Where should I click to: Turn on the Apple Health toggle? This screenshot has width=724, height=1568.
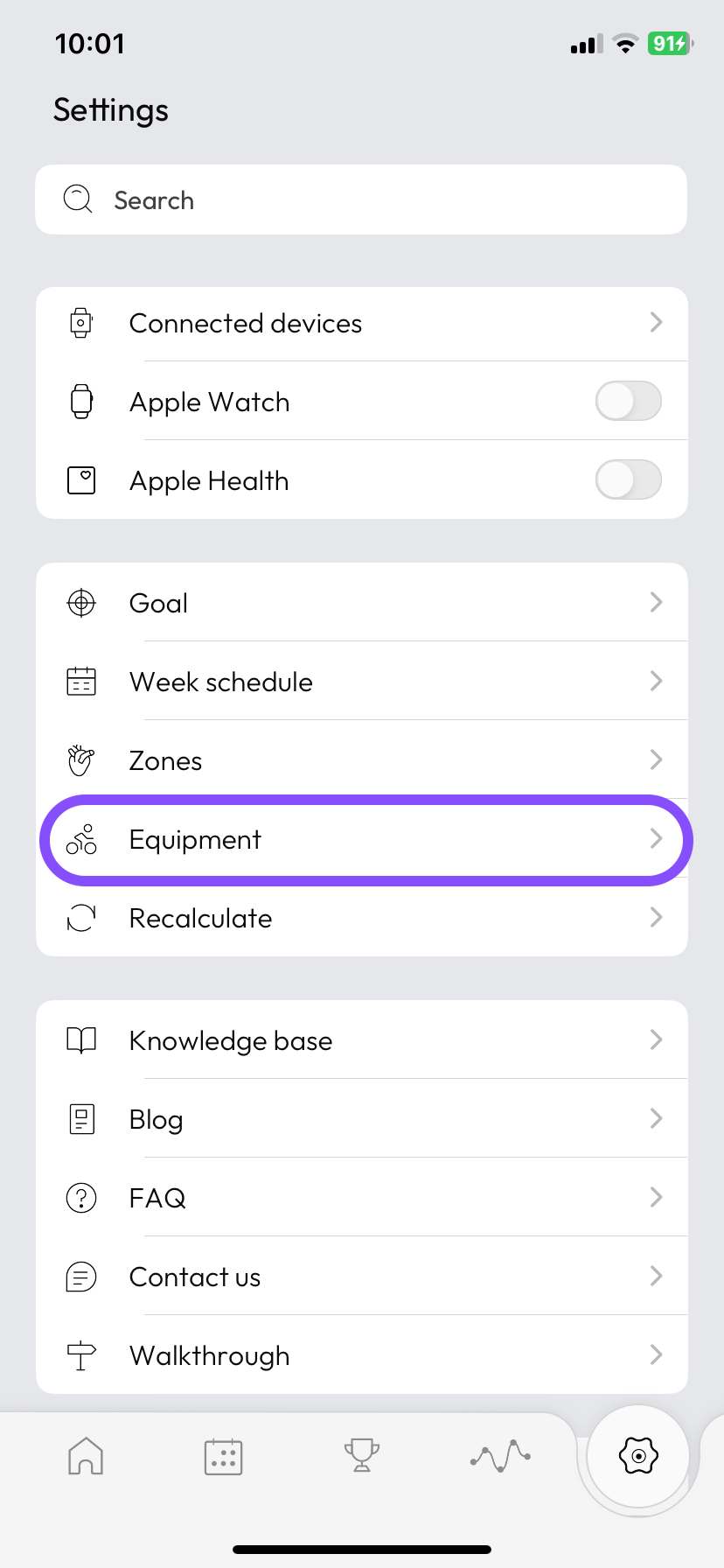click(628, 480)
